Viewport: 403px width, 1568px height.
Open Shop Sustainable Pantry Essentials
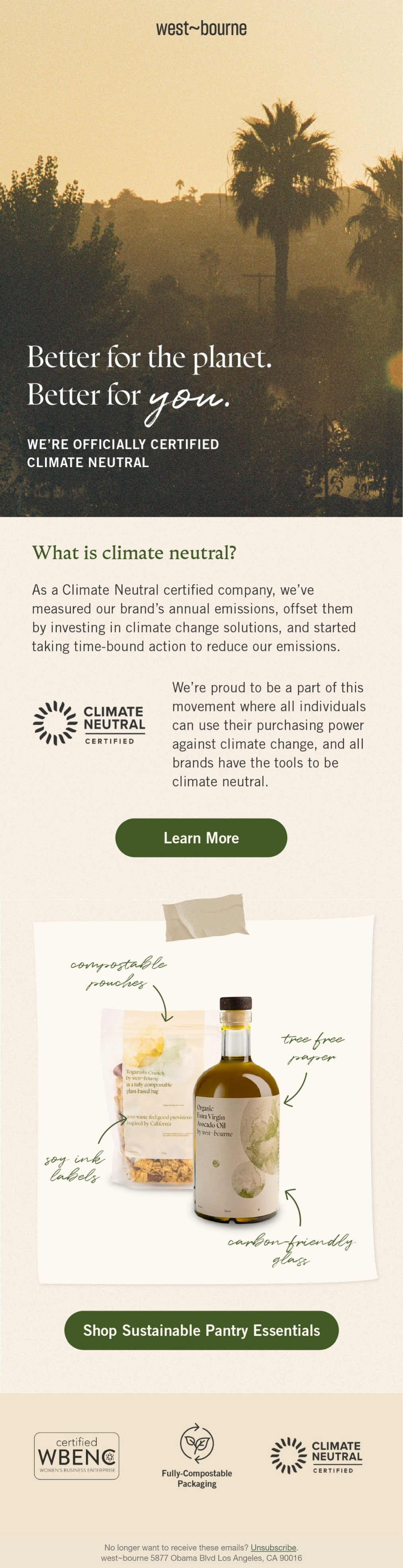201,1330
